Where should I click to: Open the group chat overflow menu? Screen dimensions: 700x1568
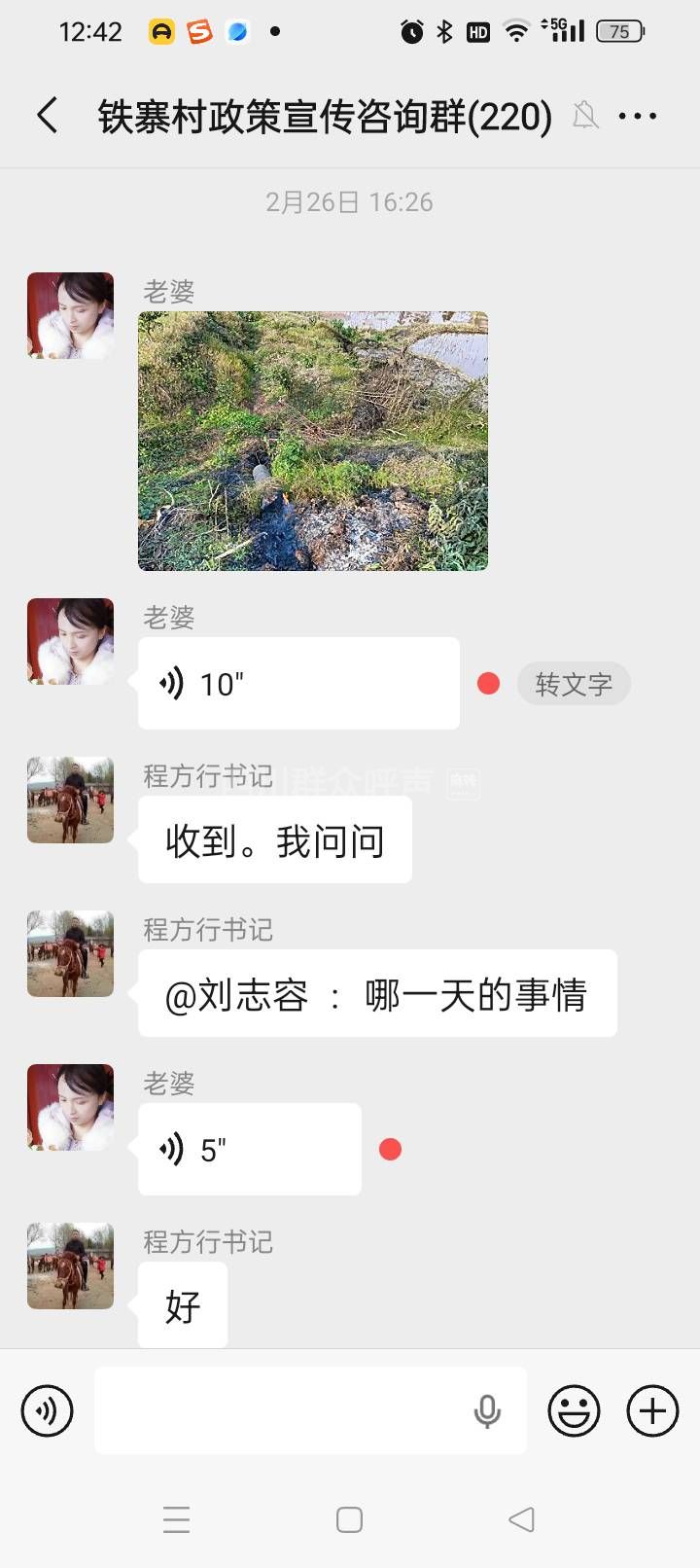click(638, 117)
